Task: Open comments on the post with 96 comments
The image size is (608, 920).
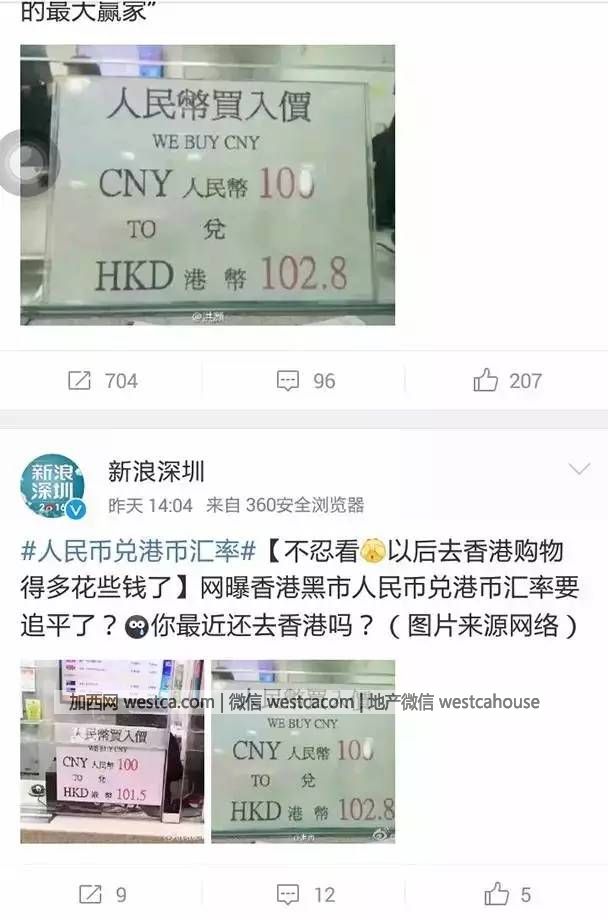Action: 306,380
